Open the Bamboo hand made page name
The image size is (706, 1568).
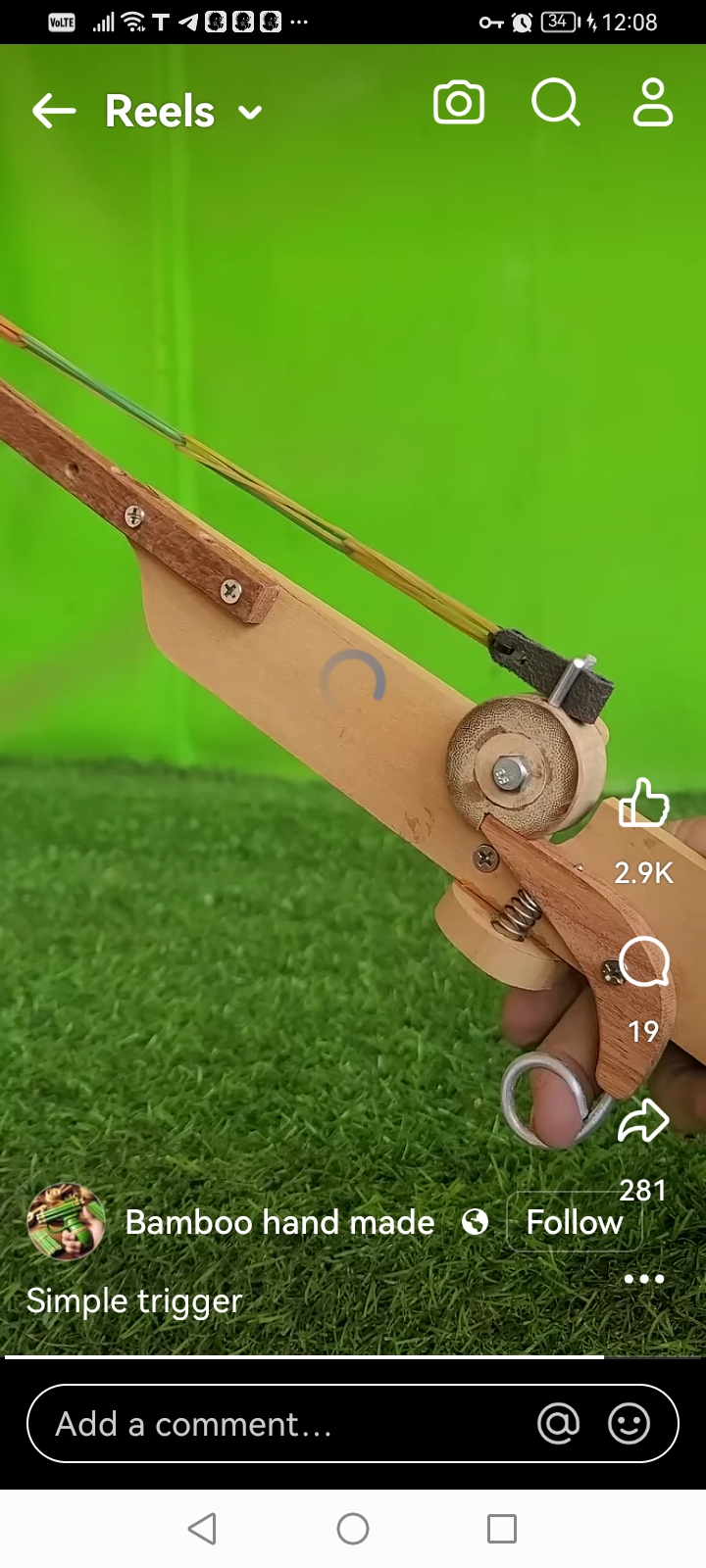pyautogui.click(x=279, y=1222)
